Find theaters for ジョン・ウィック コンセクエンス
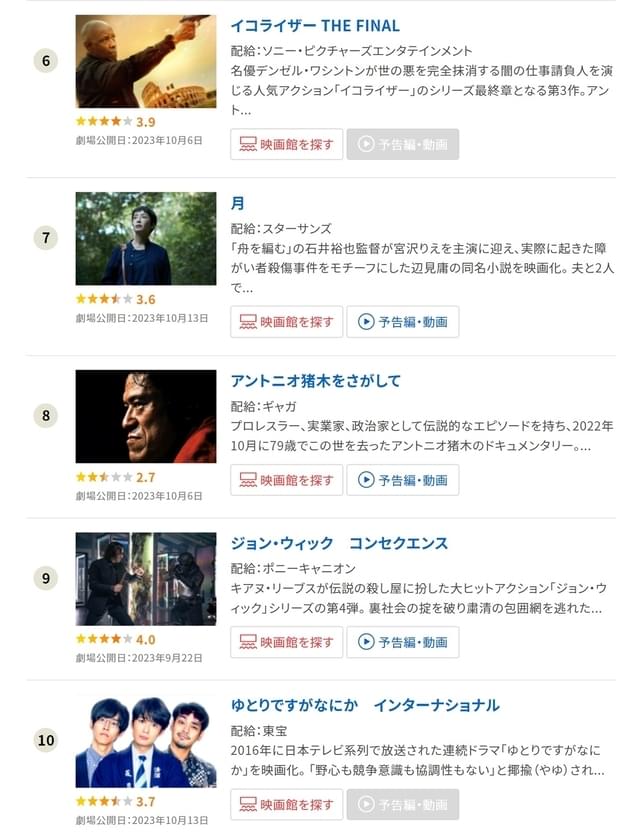This screenshot has height=835, width=640. (287, 642)
